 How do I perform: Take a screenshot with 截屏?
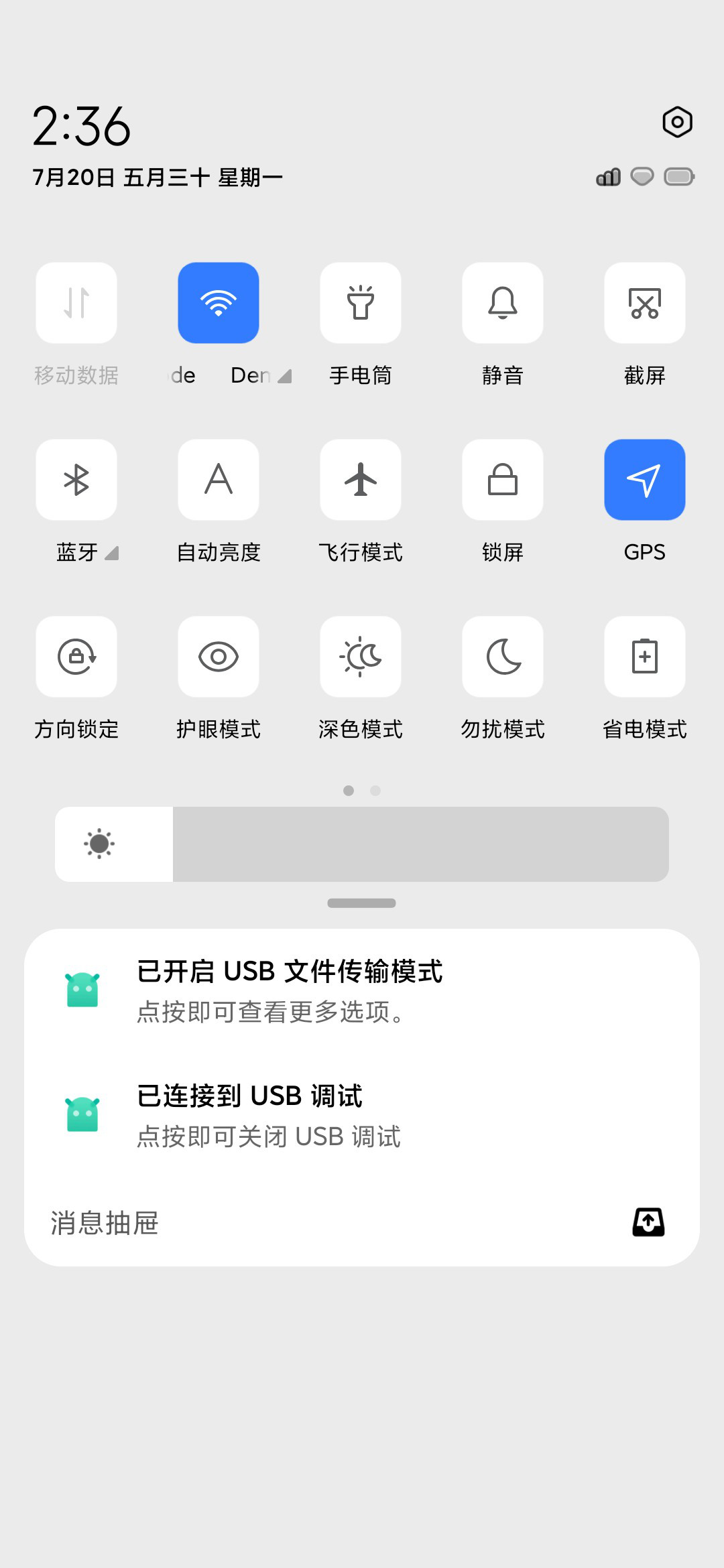click(645, 303)
